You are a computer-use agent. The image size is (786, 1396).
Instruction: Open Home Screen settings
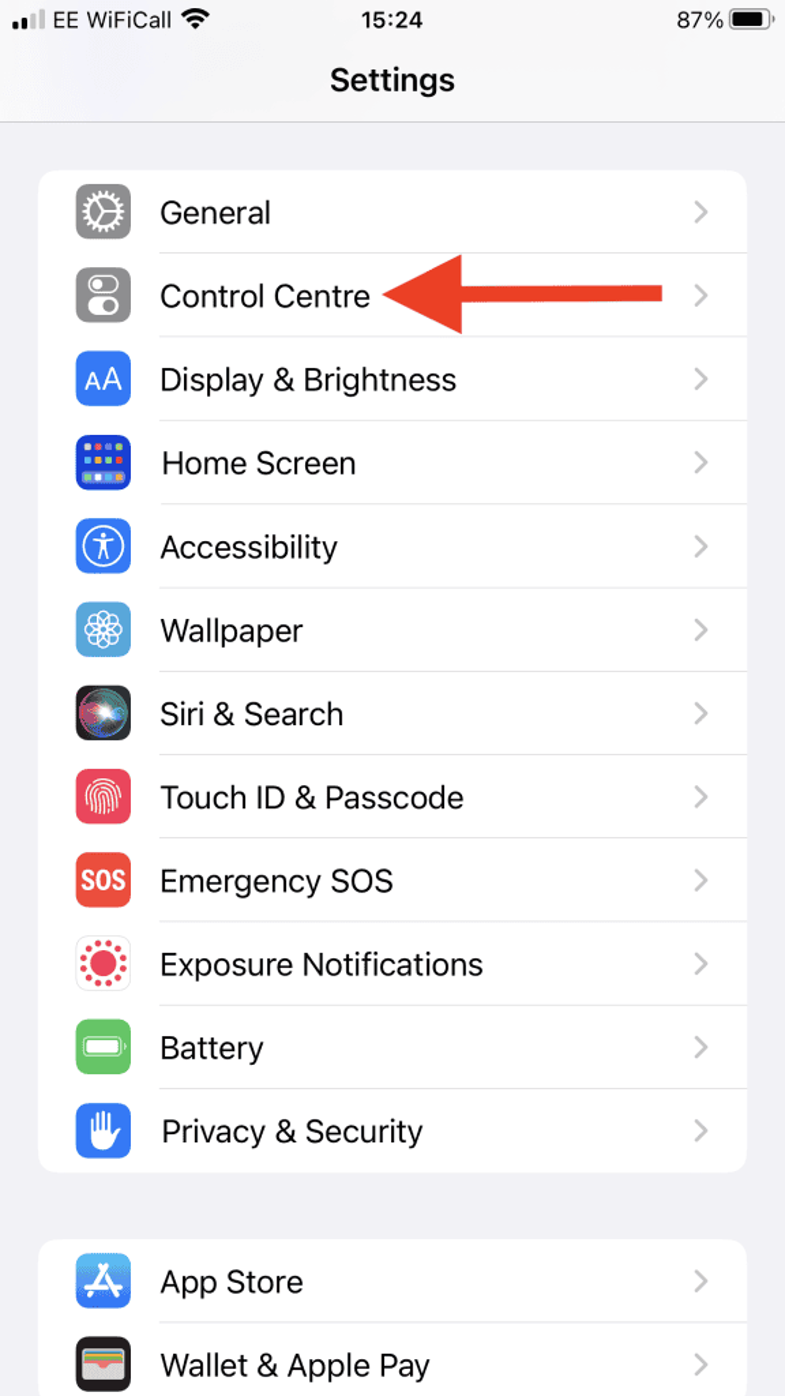tap(393, 463)
